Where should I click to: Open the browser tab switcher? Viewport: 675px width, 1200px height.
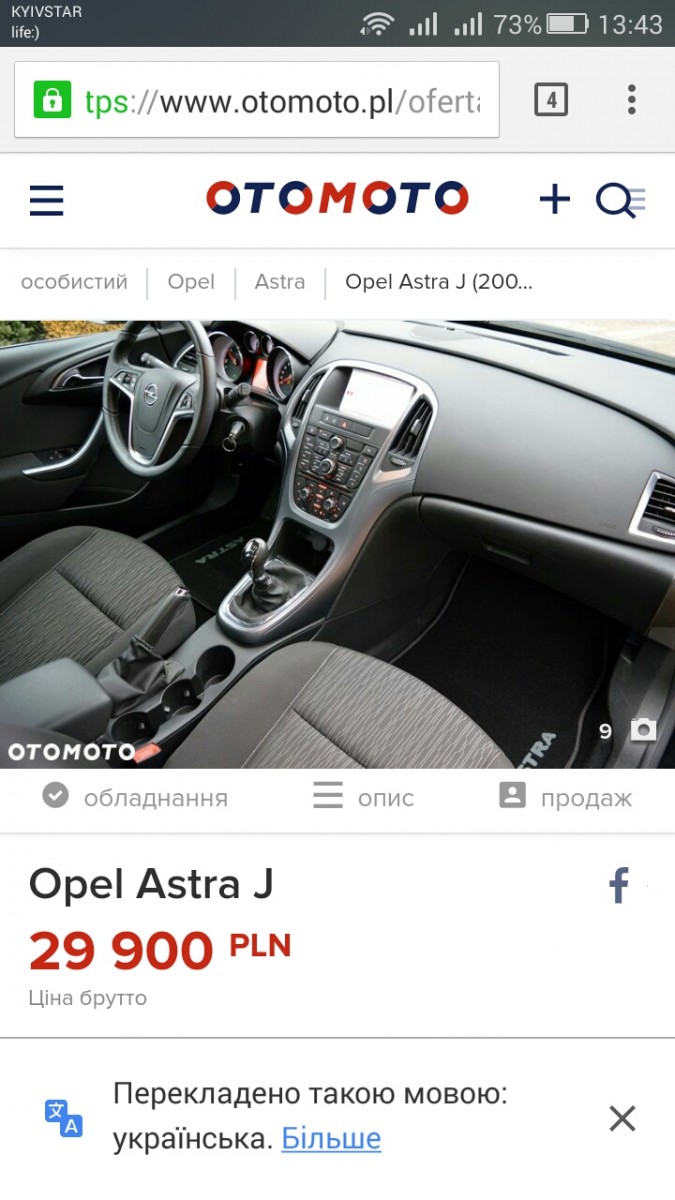[551, 100]
